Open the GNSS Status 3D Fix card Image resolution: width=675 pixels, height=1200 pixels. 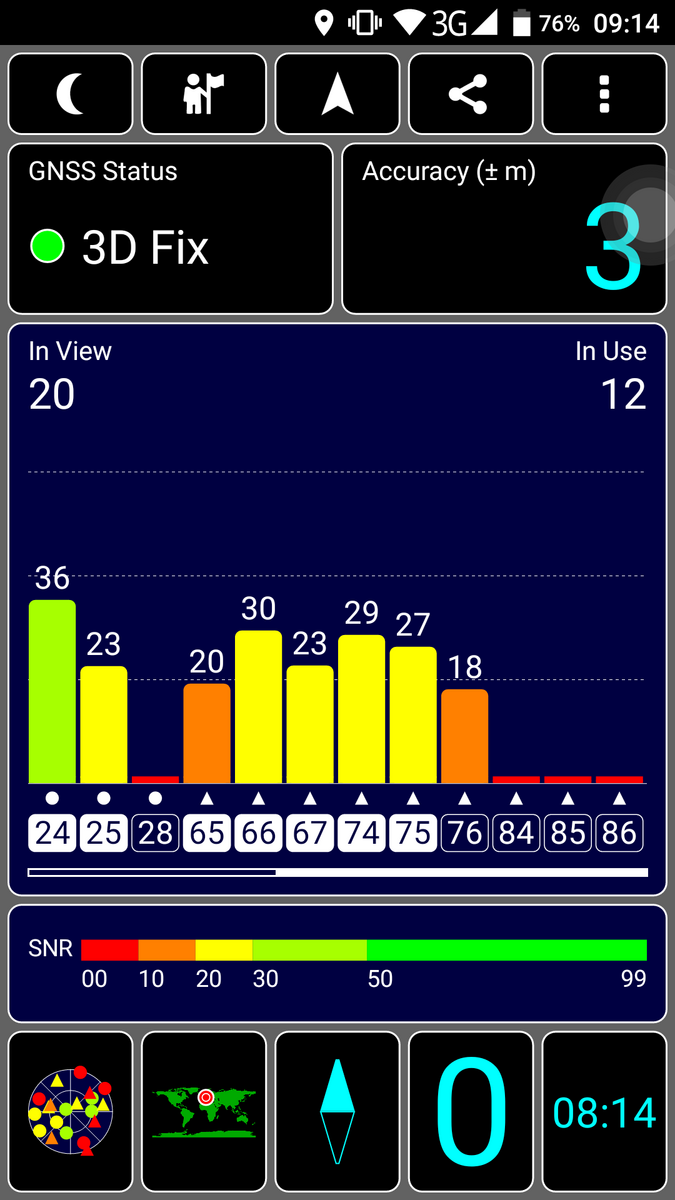(x=170, y=229)
